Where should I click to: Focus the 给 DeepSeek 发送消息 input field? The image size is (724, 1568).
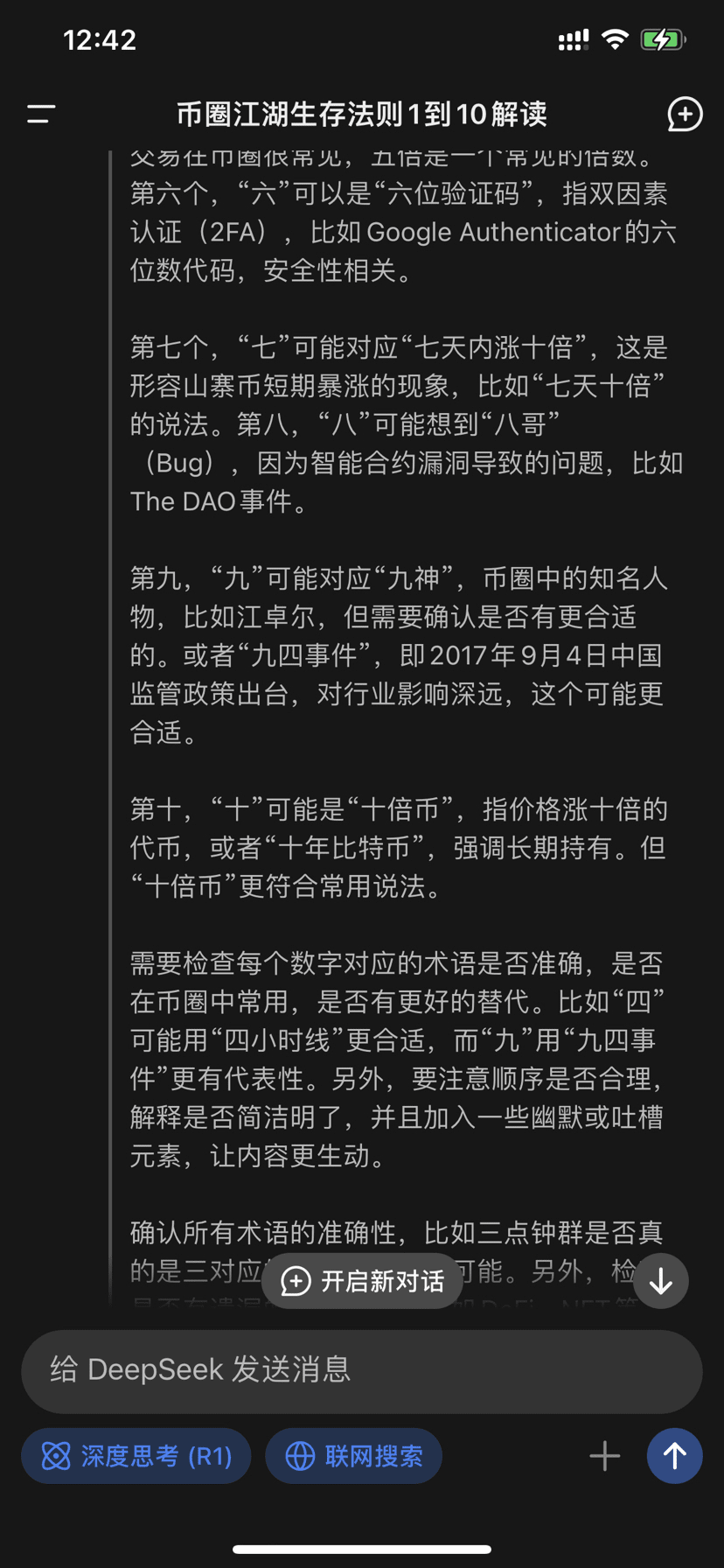[362, 1369]
